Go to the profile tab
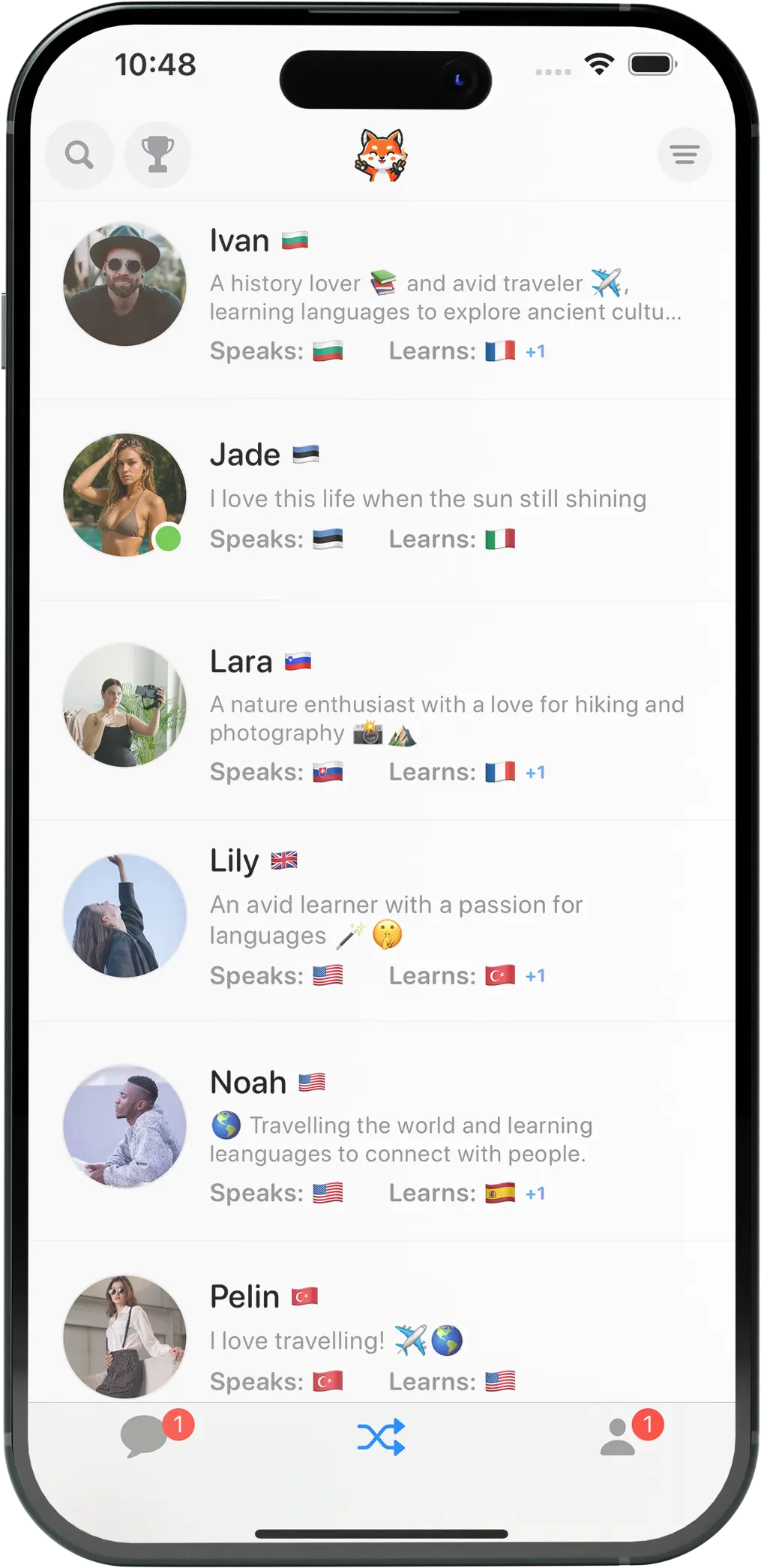This screenshot has height=1568, width=761. [x=618, y=1437]
